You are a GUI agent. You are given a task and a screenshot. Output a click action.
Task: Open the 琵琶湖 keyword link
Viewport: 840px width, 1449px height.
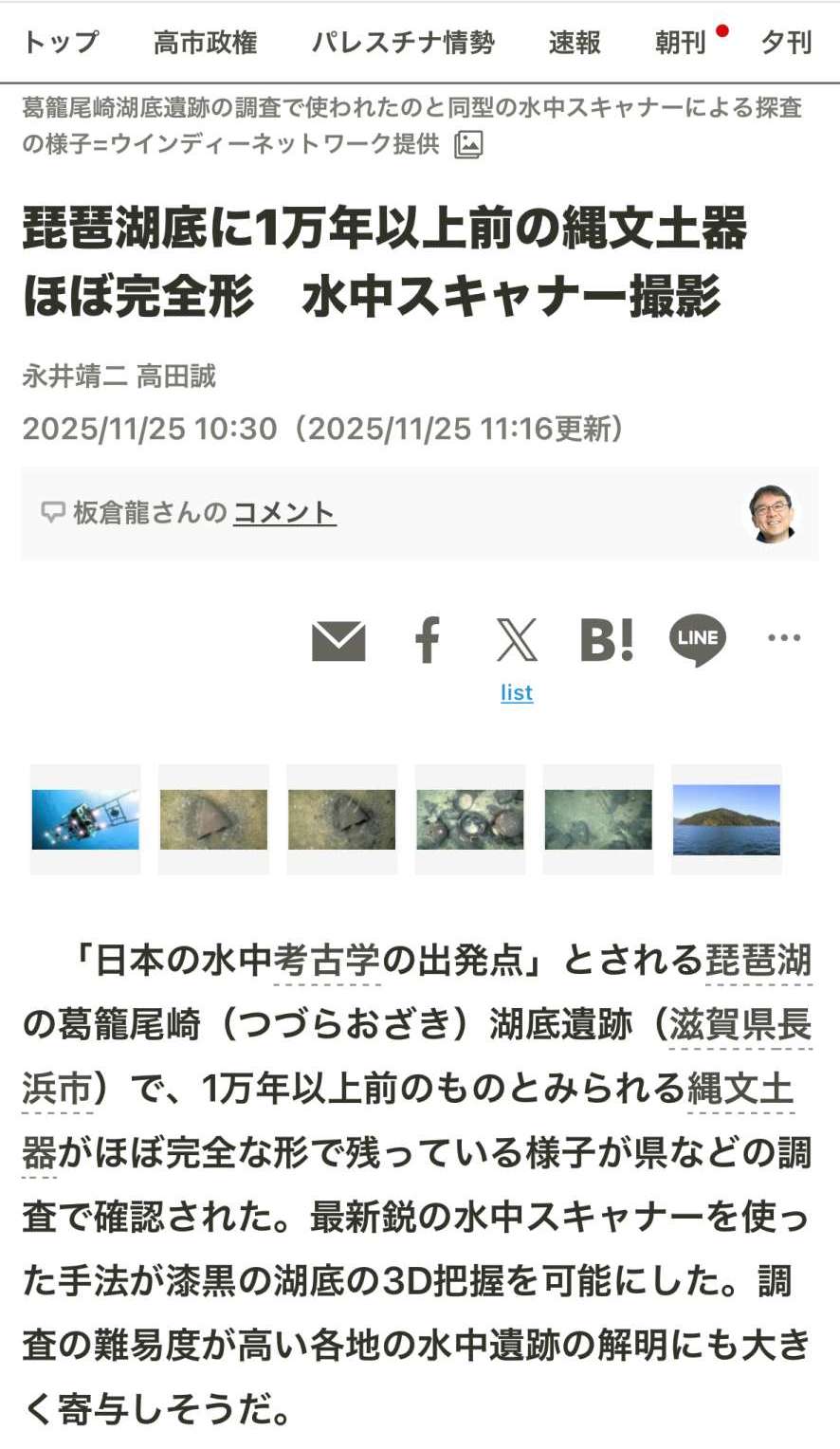[x=758, y=961]
